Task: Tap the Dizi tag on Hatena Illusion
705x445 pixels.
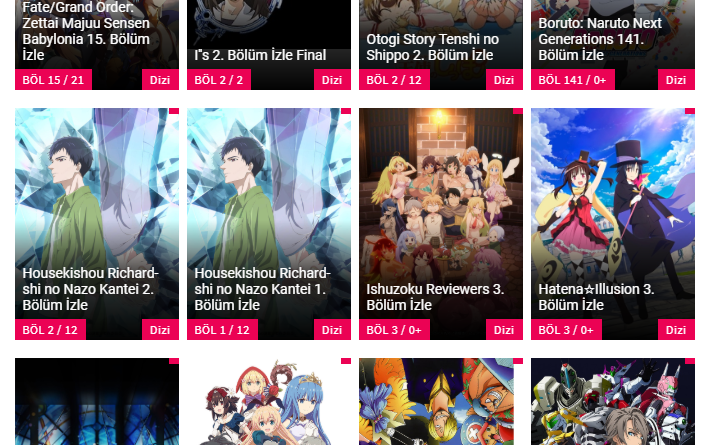Action: 676,330
